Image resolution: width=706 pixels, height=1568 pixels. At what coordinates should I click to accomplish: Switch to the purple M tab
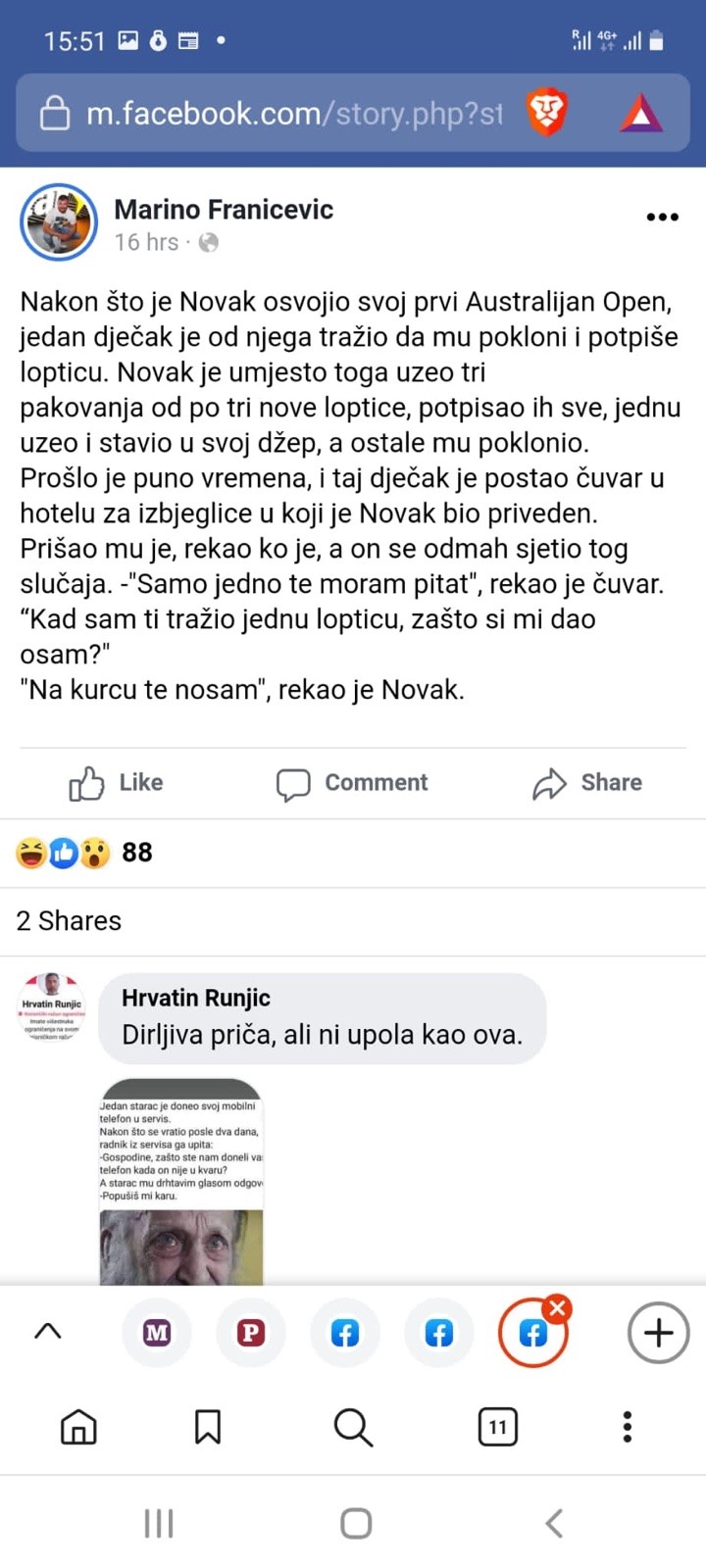[157, 1332]
